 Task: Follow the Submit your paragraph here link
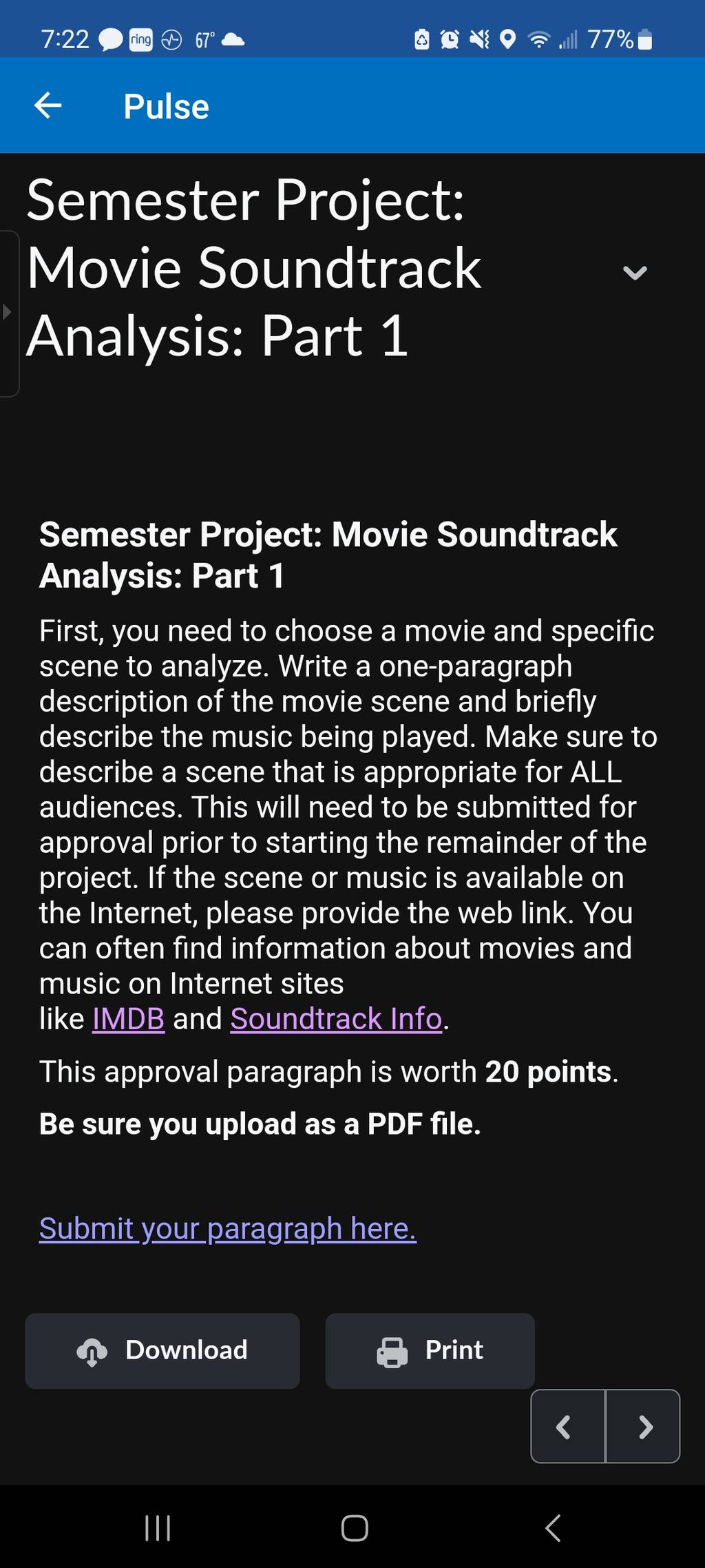click(x=228, y=1228)
